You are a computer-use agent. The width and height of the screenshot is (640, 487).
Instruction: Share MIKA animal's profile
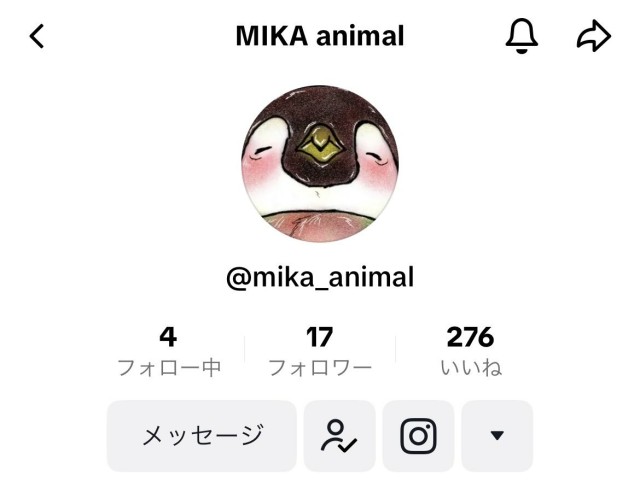click(x=593, y=37)
